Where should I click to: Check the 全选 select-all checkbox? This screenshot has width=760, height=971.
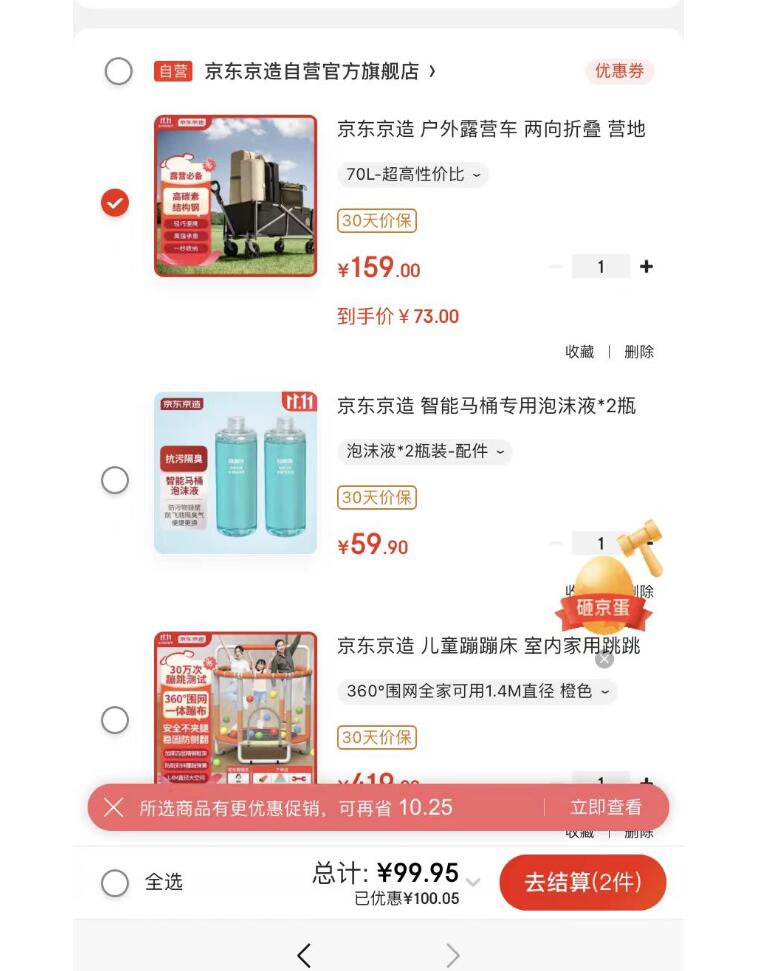click(x=115, y=883)
